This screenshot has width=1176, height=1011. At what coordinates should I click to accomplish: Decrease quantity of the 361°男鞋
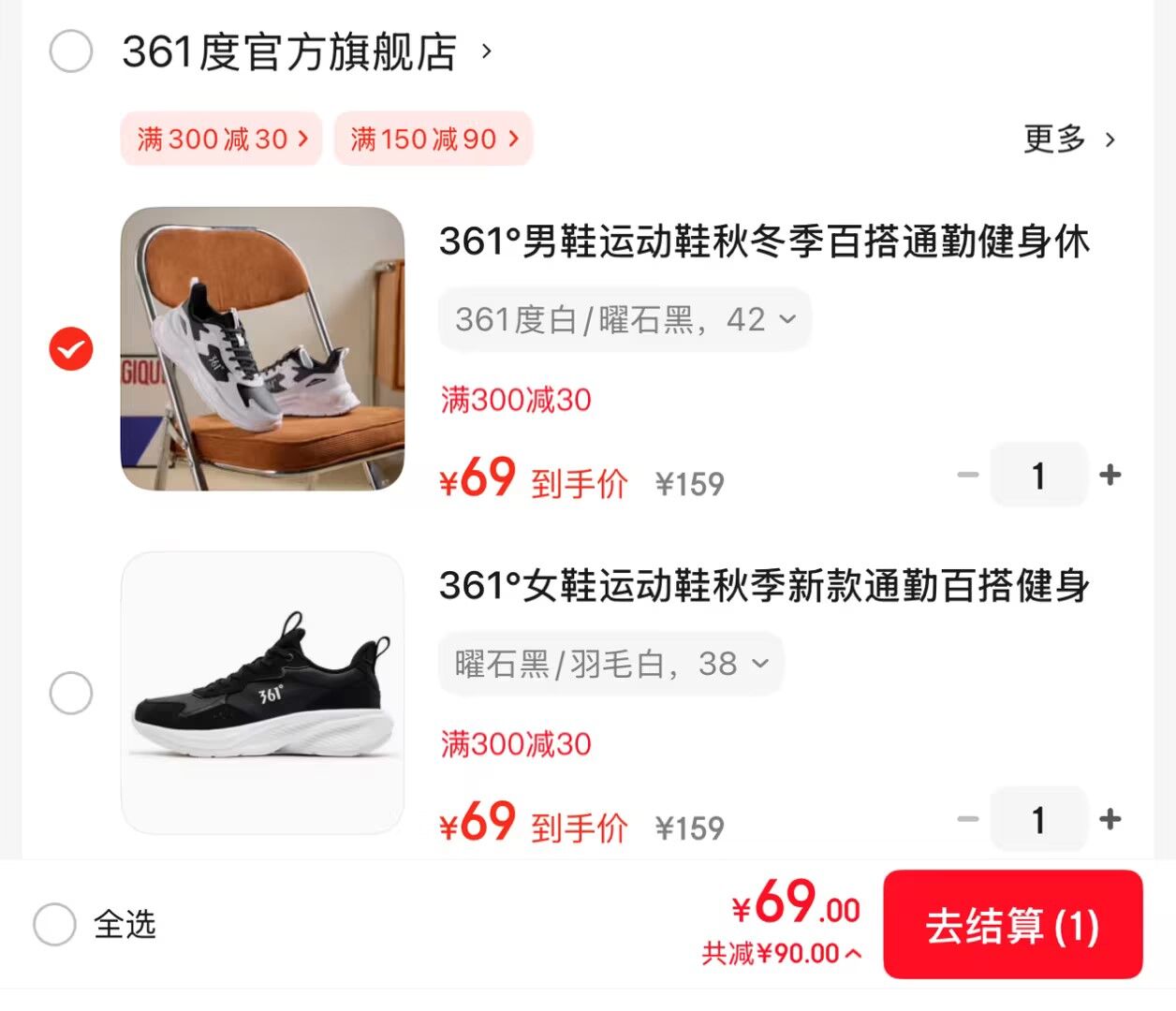pyautogui.click(x=968, y=476)
